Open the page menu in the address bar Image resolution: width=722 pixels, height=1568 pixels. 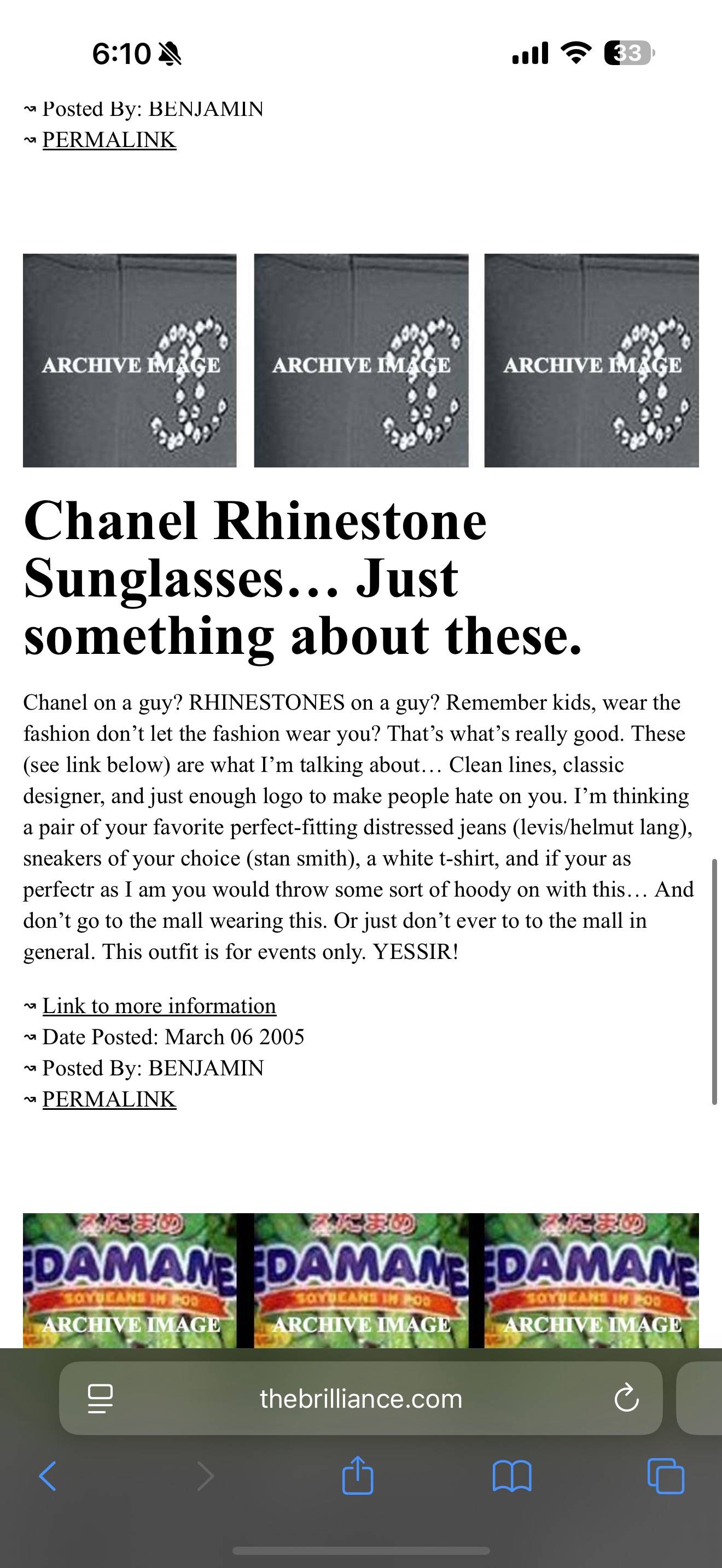click(x=101, y=1399)
